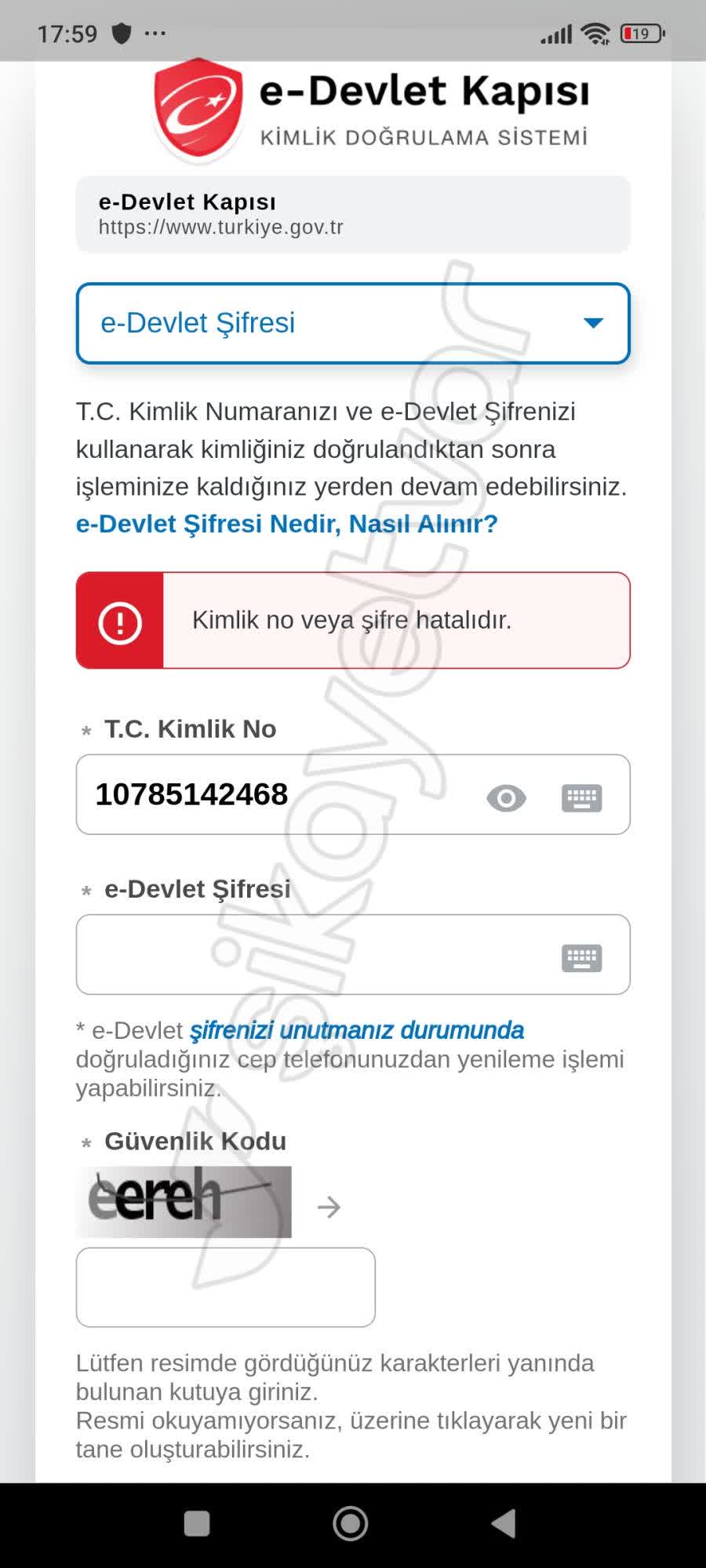The width and height of the screenshot is (706, 1568).
Task: Select the e-Devlet Kapısı address banner
Action: [x=352, y=212]
